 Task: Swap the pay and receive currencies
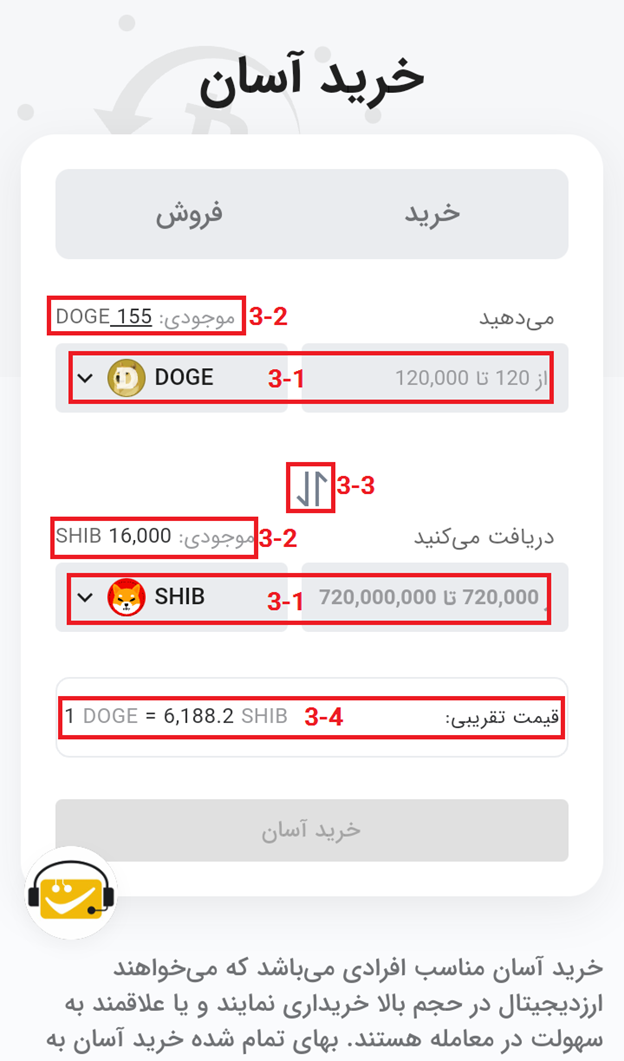pyautogui.click(x=311, y=487)
